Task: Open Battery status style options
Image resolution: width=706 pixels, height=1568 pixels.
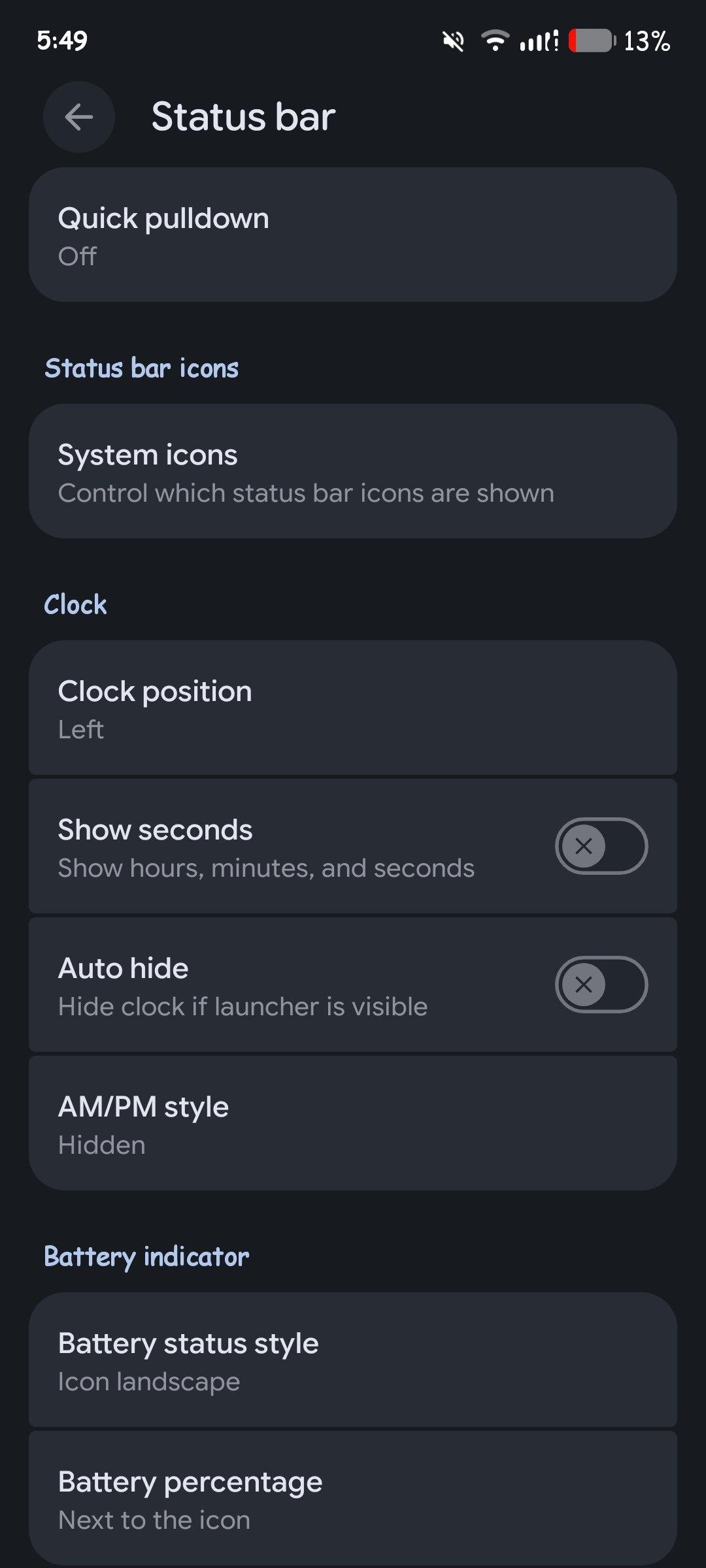Action: pyautogui.click(x=353, y=1360)
